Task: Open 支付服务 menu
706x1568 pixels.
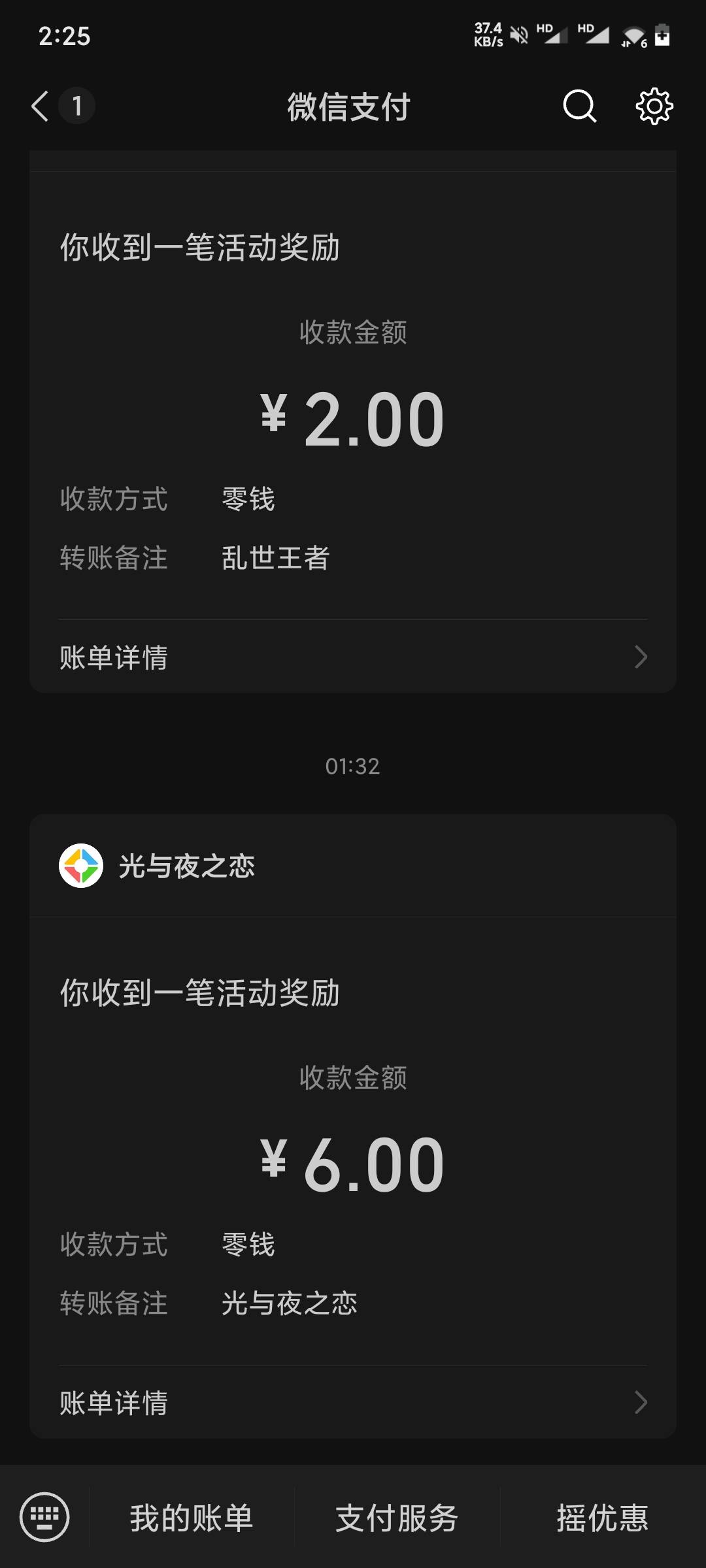Action: [397, 1517]
